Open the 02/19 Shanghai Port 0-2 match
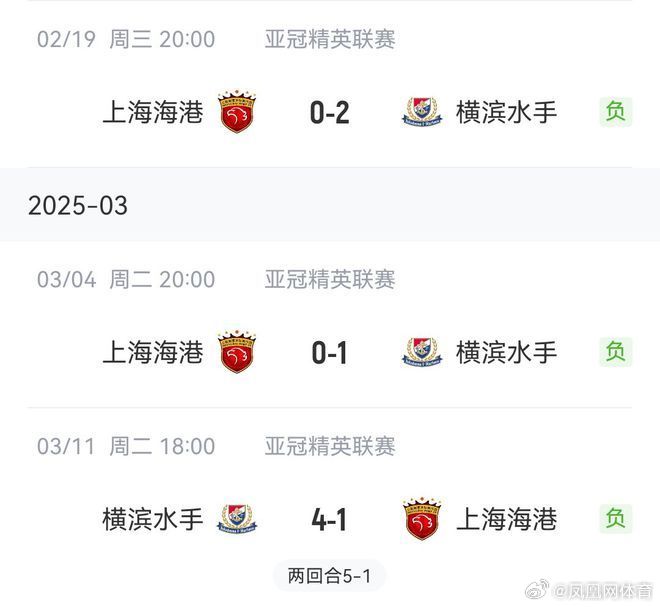This screenshot has width=660, height=607. [329, 112]
